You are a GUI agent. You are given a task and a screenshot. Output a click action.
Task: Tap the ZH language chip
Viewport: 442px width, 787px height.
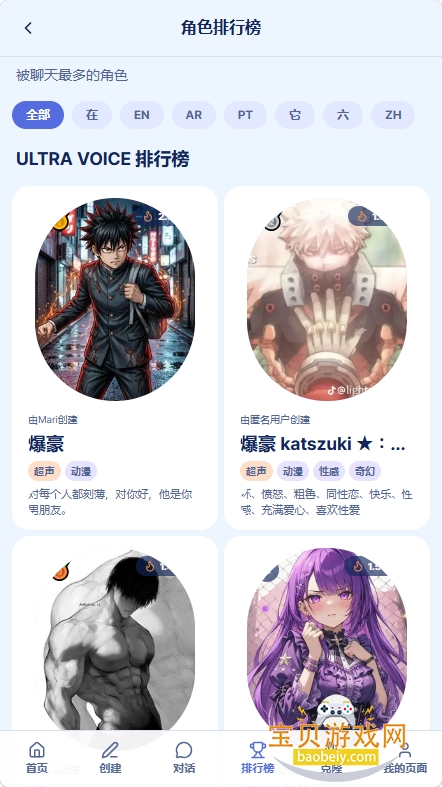coord(393,115)
